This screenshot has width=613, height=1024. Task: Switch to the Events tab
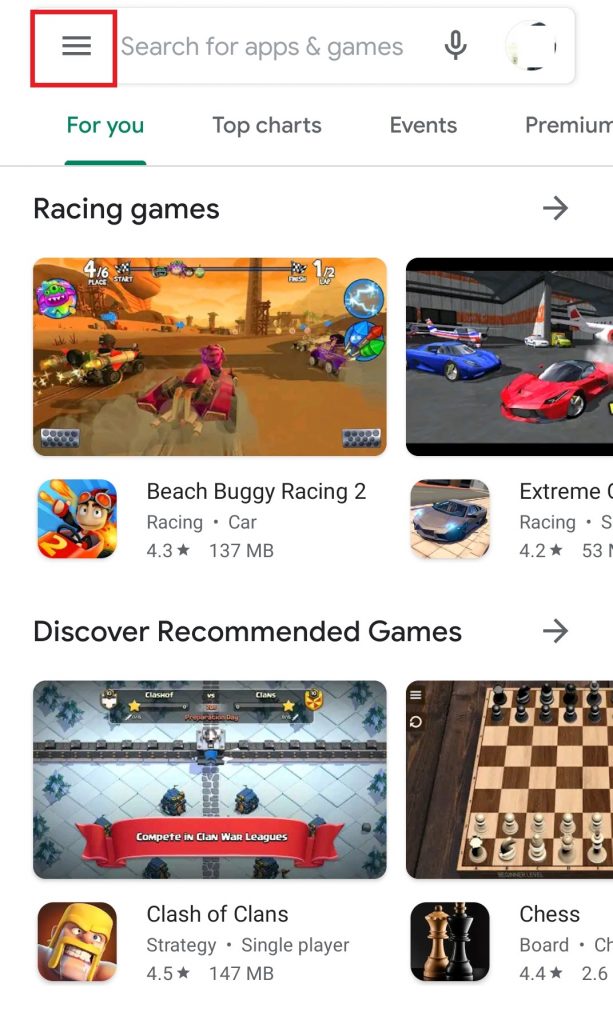pyautogui.click(x=423, y=126)
